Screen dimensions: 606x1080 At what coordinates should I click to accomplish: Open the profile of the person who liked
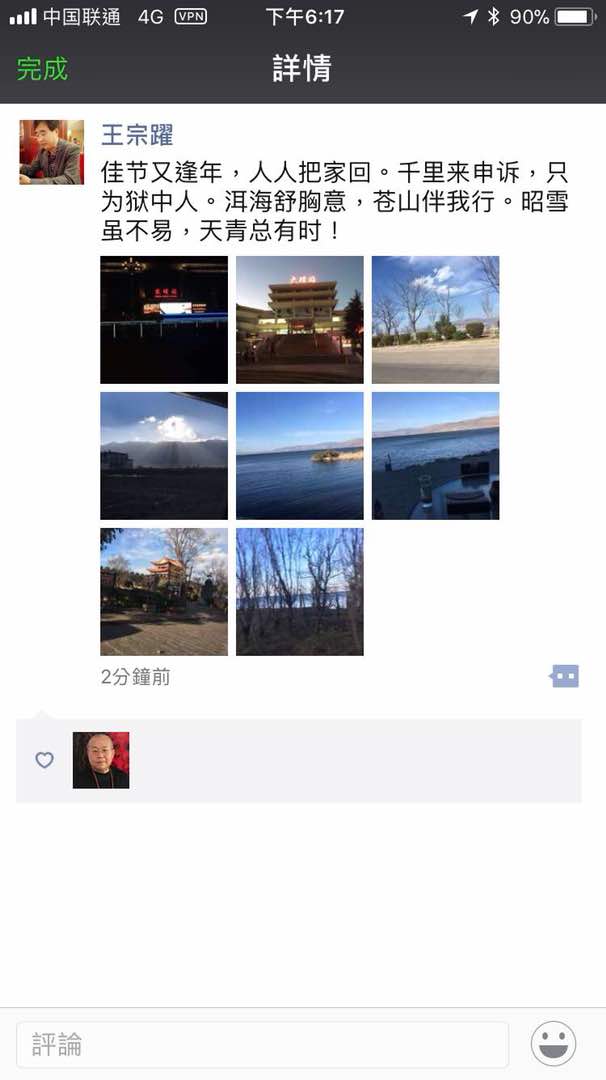click(x=101, y=760)
